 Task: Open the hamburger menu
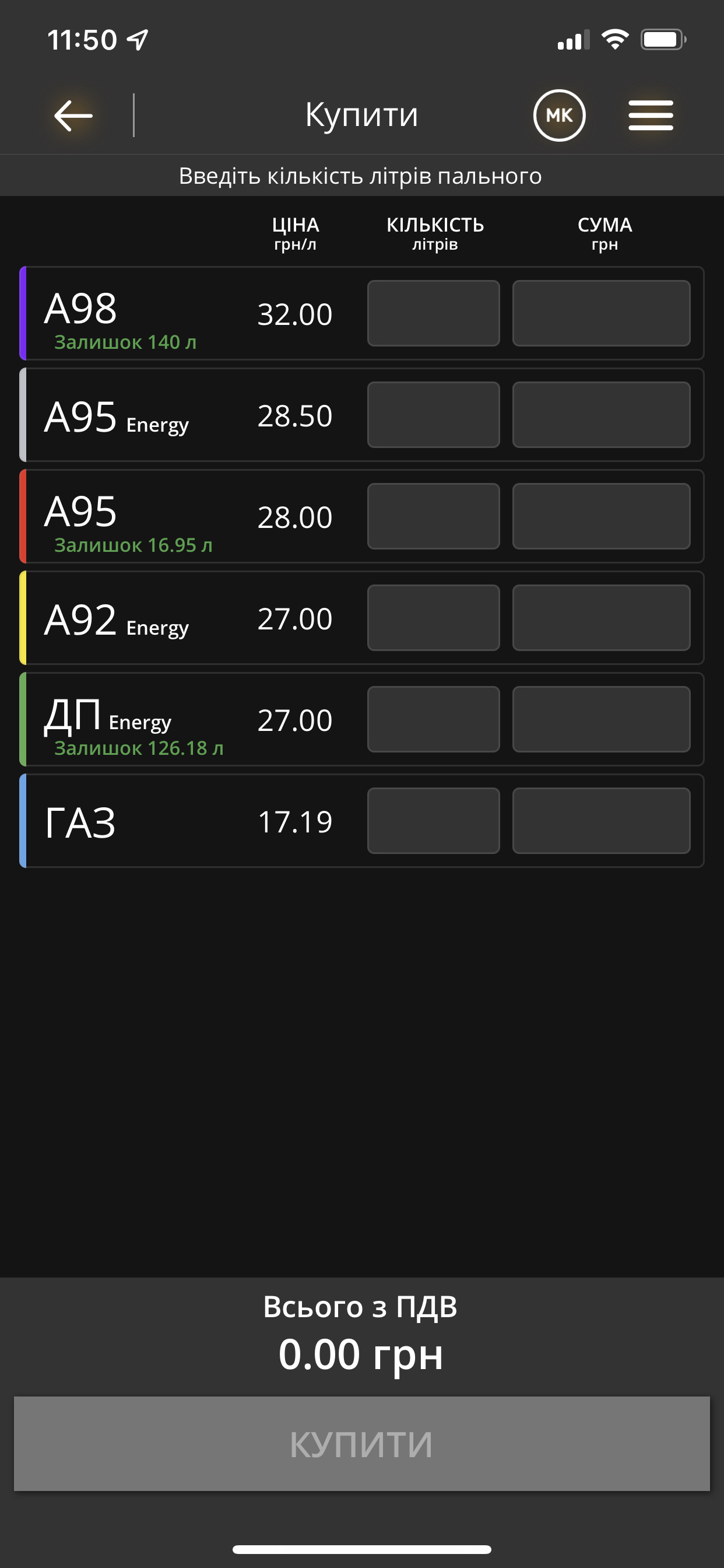651,116
